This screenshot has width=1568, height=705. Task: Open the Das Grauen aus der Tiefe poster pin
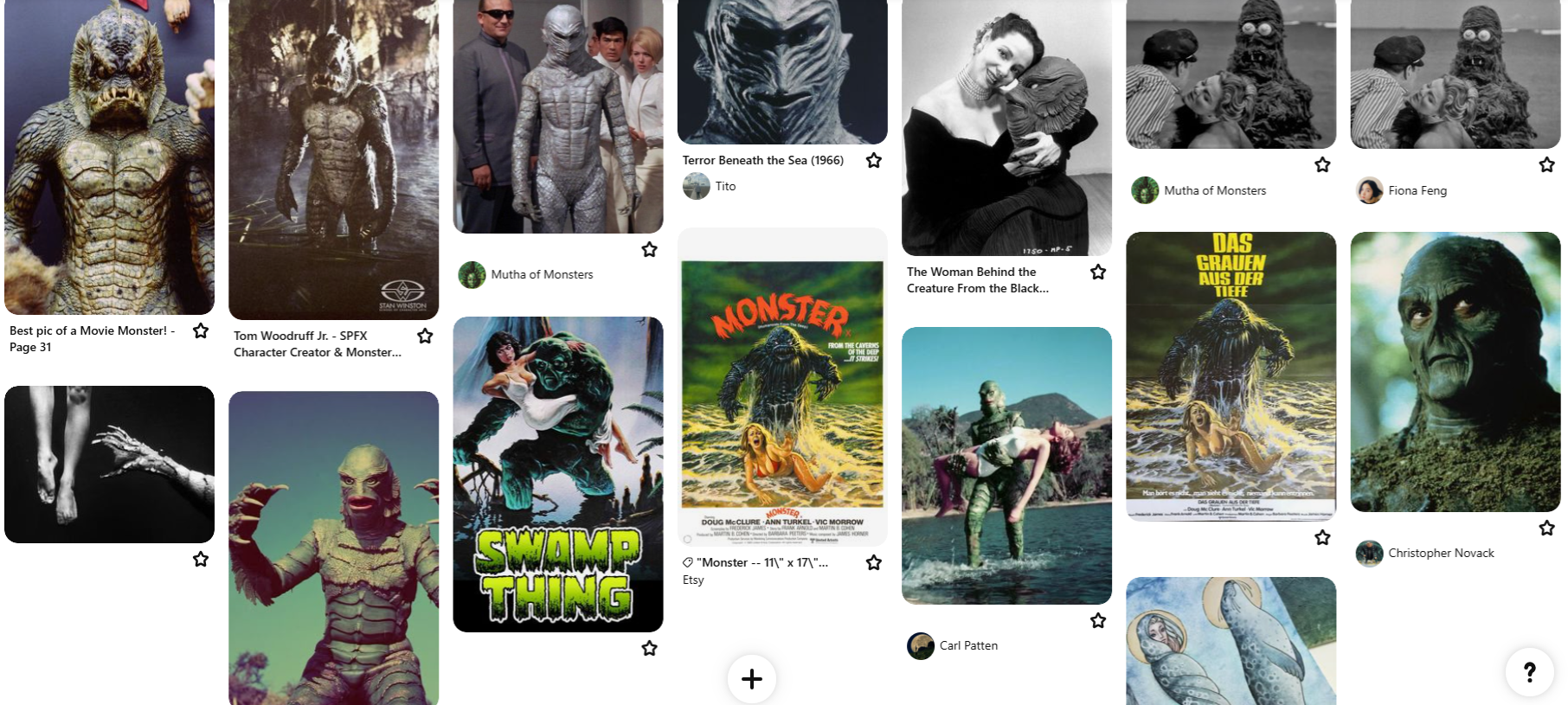click(x=1231, y=376)
